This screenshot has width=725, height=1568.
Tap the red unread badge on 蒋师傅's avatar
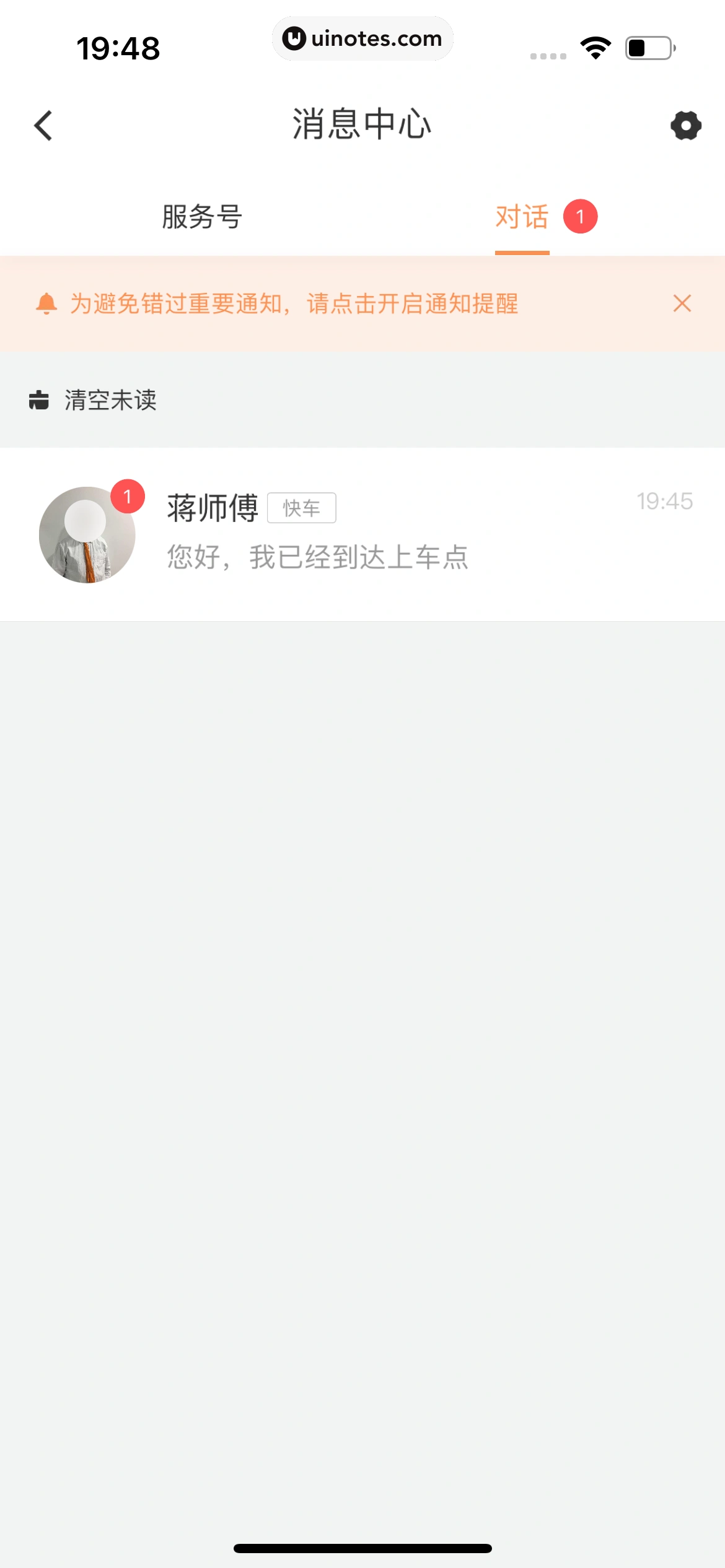pyautogui.click(x=128, y=497)
